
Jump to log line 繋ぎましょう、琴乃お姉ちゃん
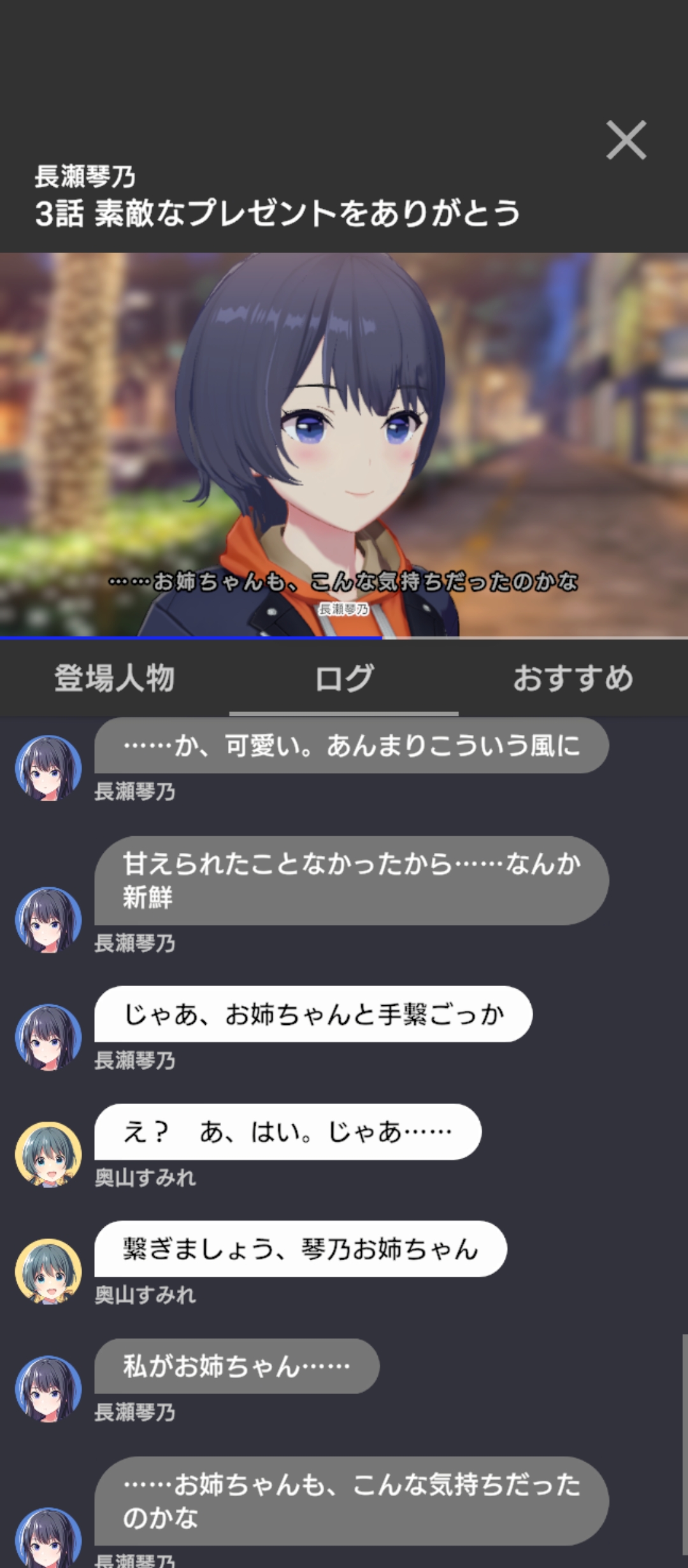[300, 1249]
